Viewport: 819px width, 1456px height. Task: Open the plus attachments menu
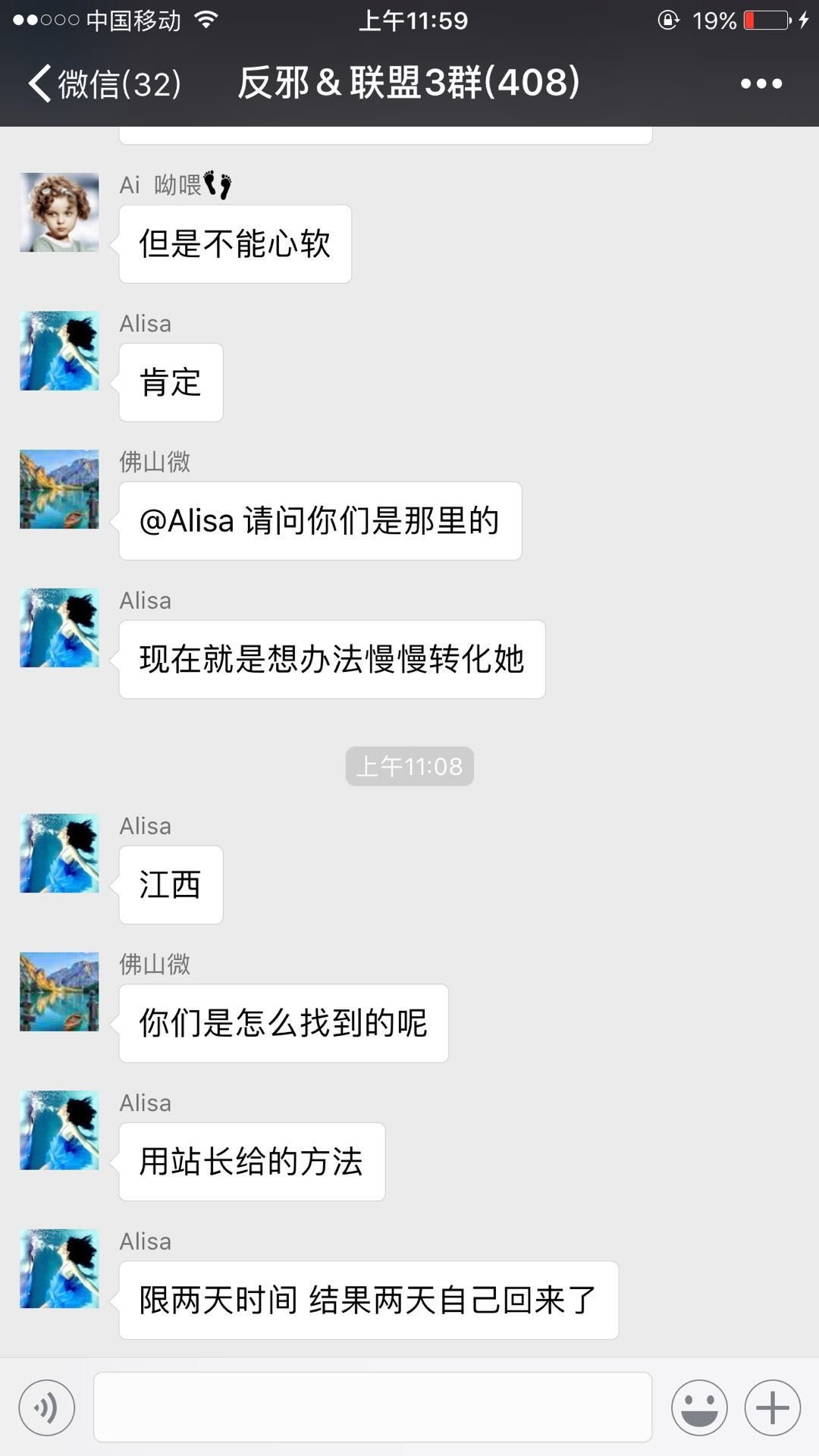(x=772, y=1407)
